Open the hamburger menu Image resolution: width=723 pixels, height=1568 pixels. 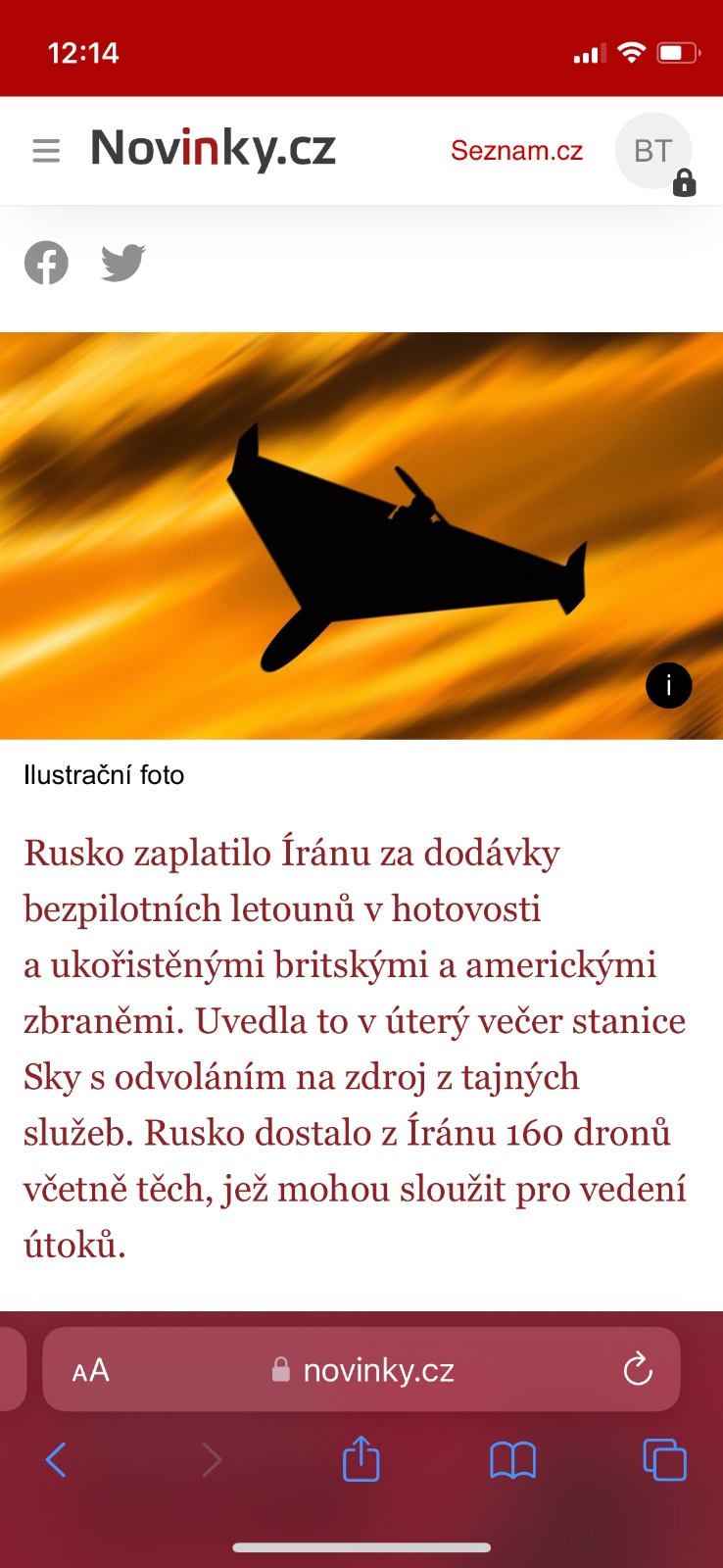click(46, 151)
